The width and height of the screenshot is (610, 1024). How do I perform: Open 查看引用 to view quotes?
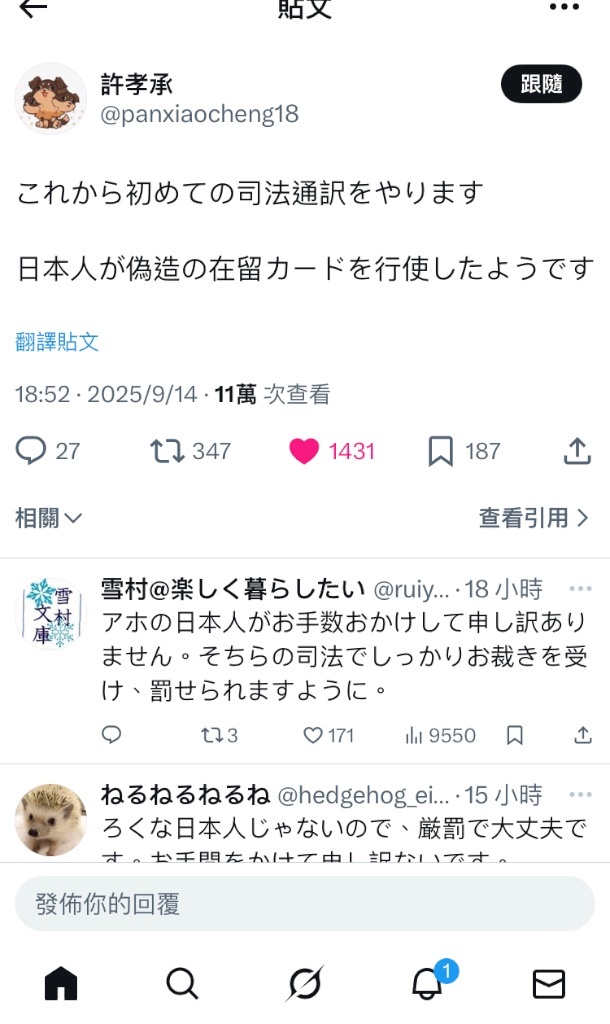pos(533,518)
